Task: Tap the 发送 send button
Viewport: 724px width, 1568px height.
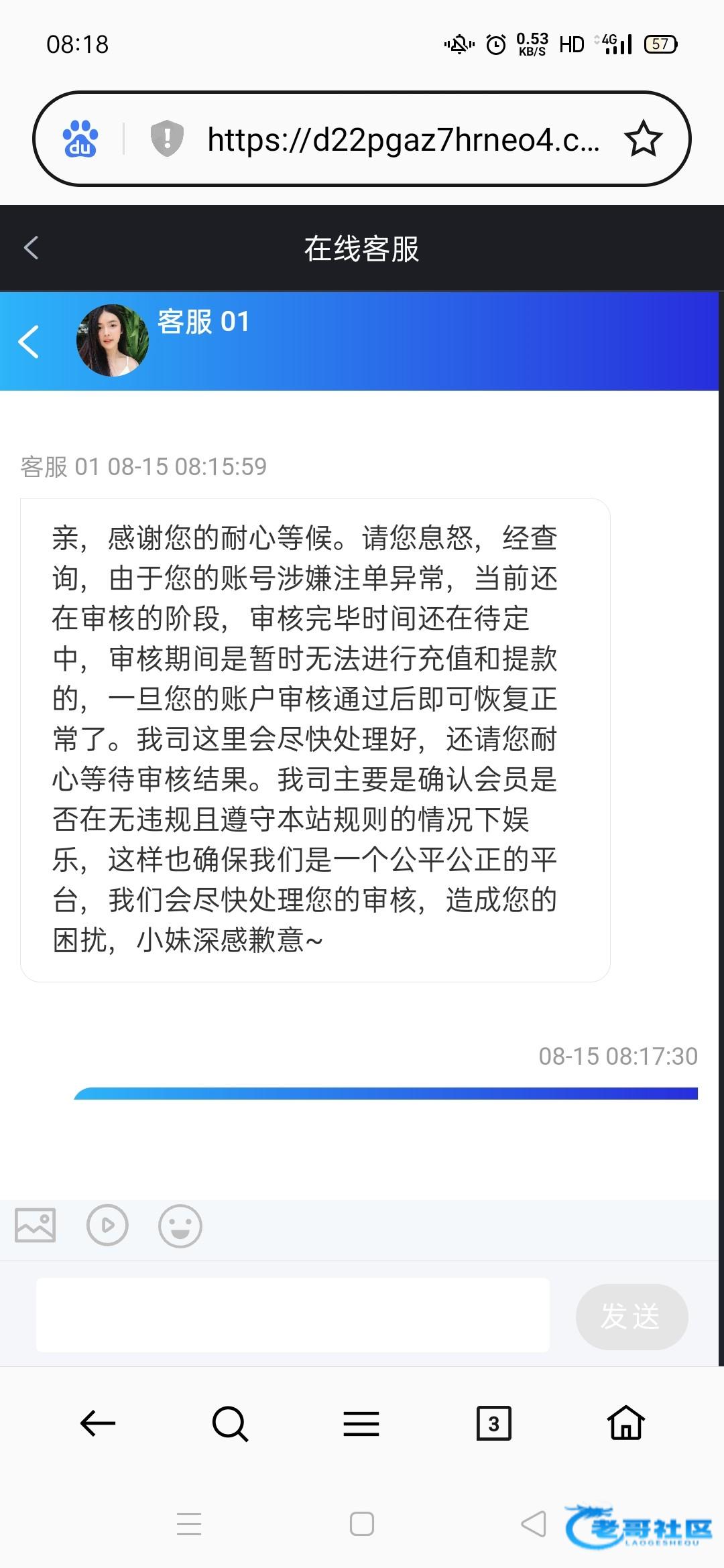Action: (631, 1317)
